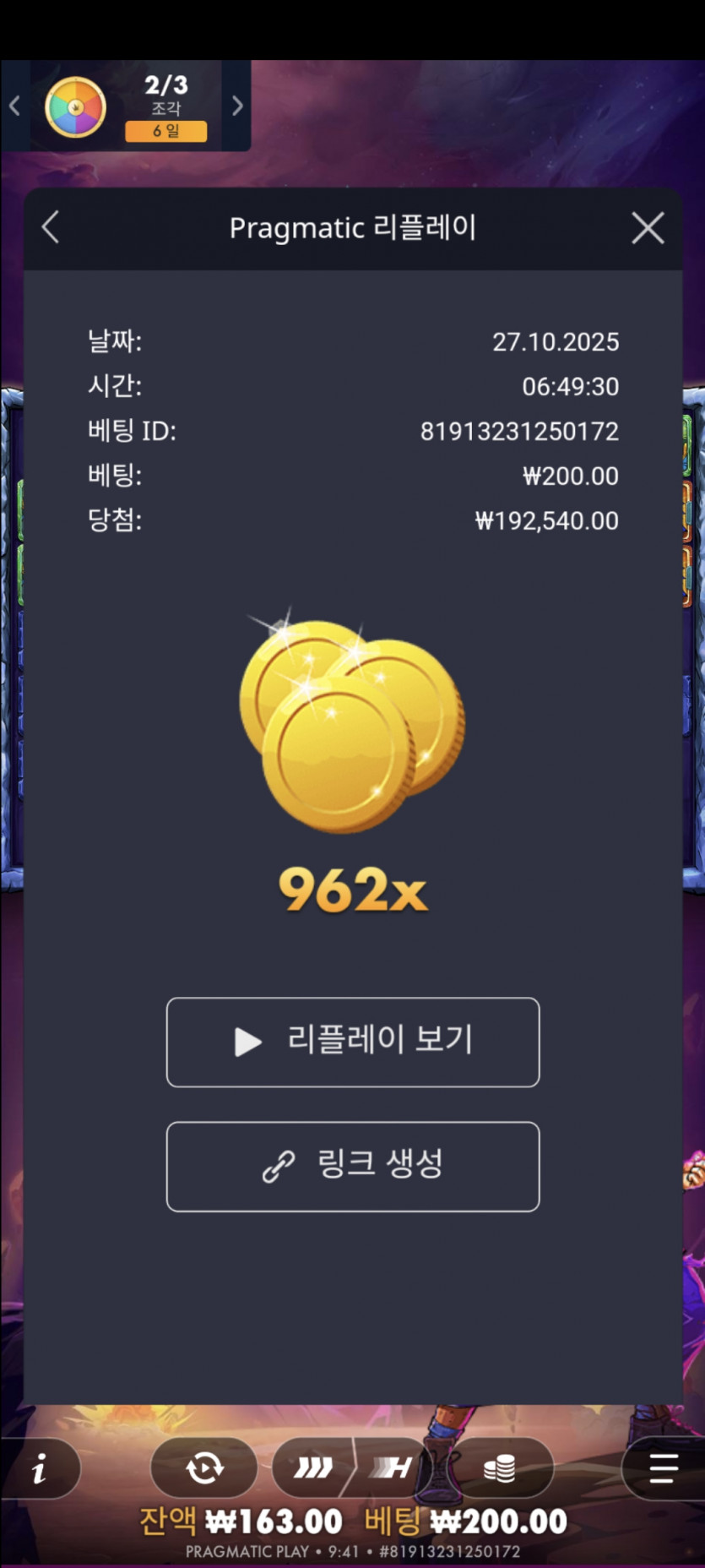Screen dimensions: 705x1568
Task: Close the Pragmatic replay dialog
Action: click(x=648, y=228)
